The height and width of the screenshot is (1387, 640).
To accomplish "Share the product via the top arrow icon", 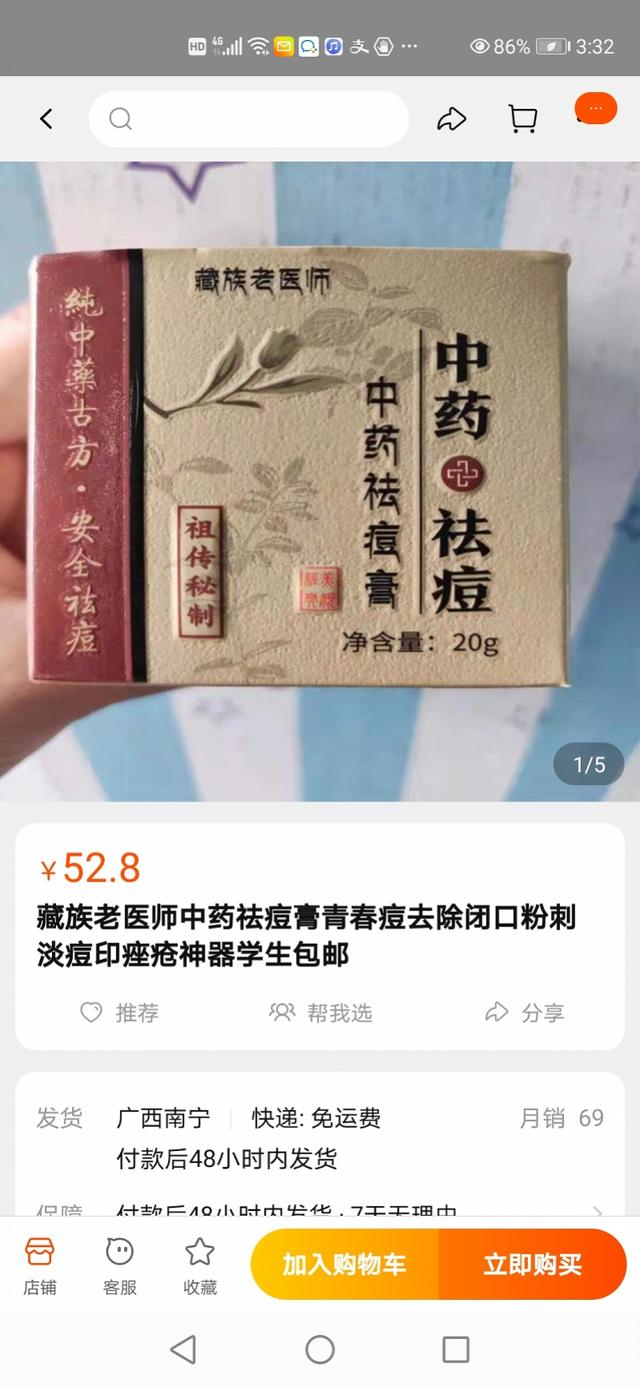I will (x=452, y=120).
